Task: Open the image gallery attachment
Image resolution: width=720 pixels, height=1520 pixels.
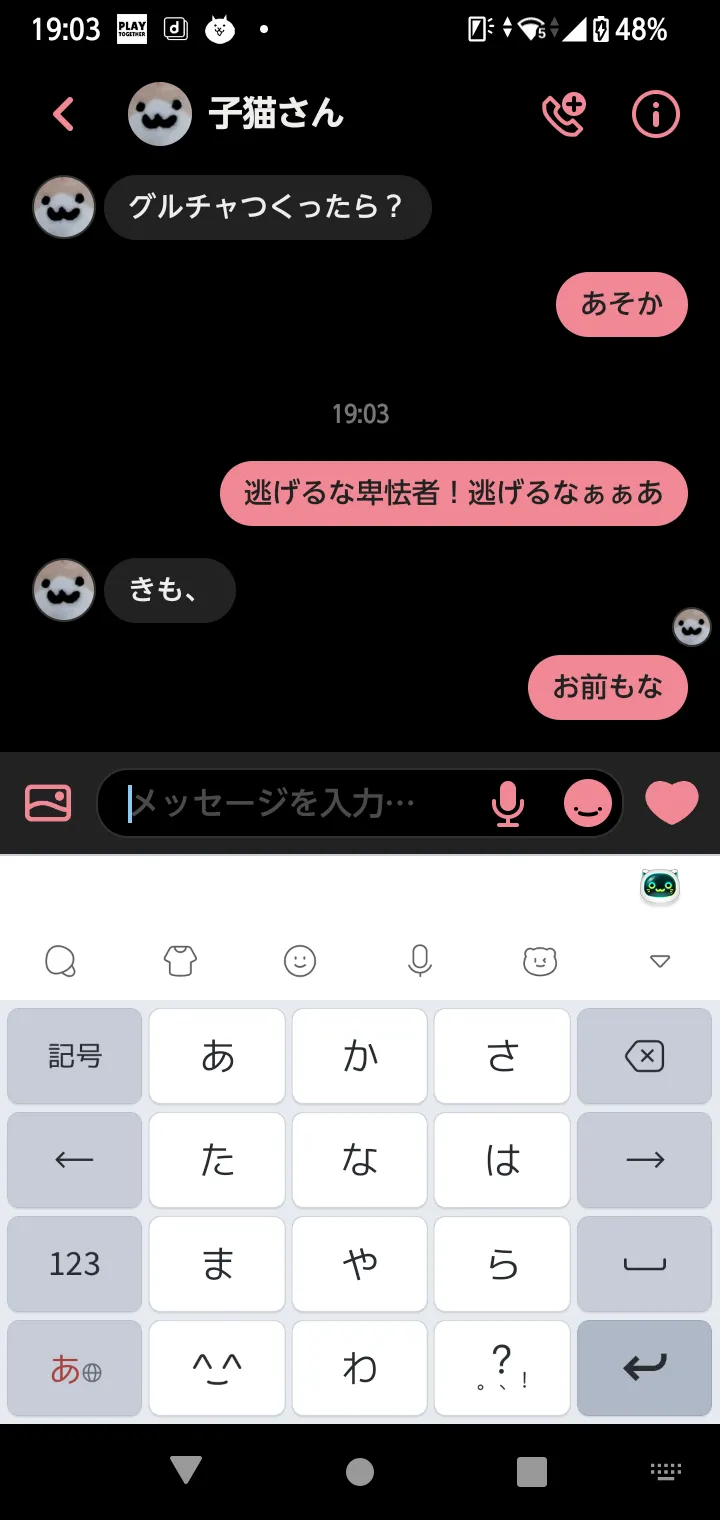Action: point(48,802)
